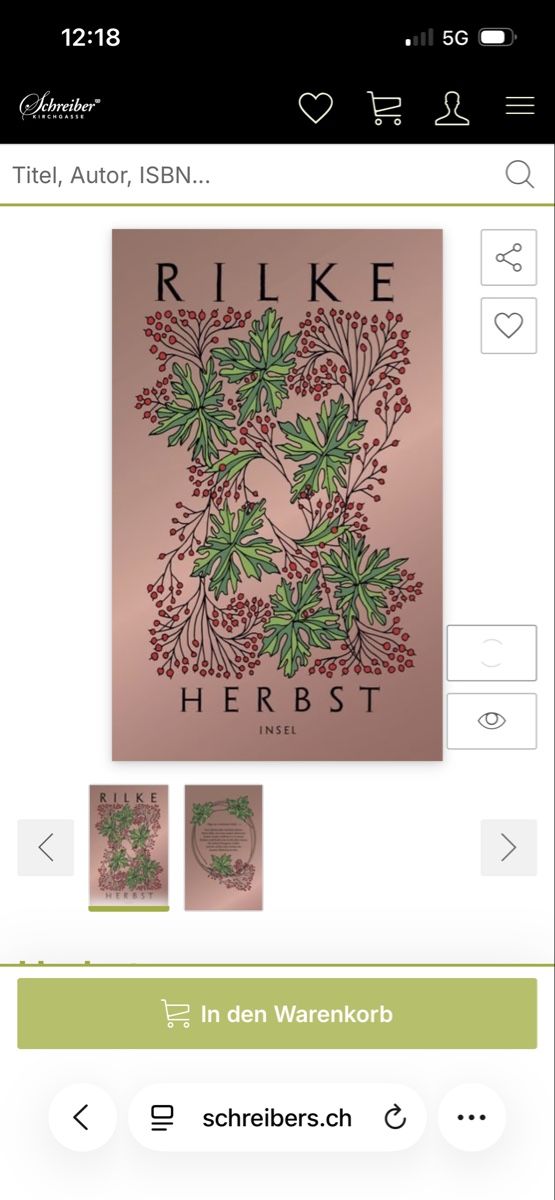Screen dimensions: 555x1200
Task: Share this Rilke Herbst book
Action: click(509, 258)
